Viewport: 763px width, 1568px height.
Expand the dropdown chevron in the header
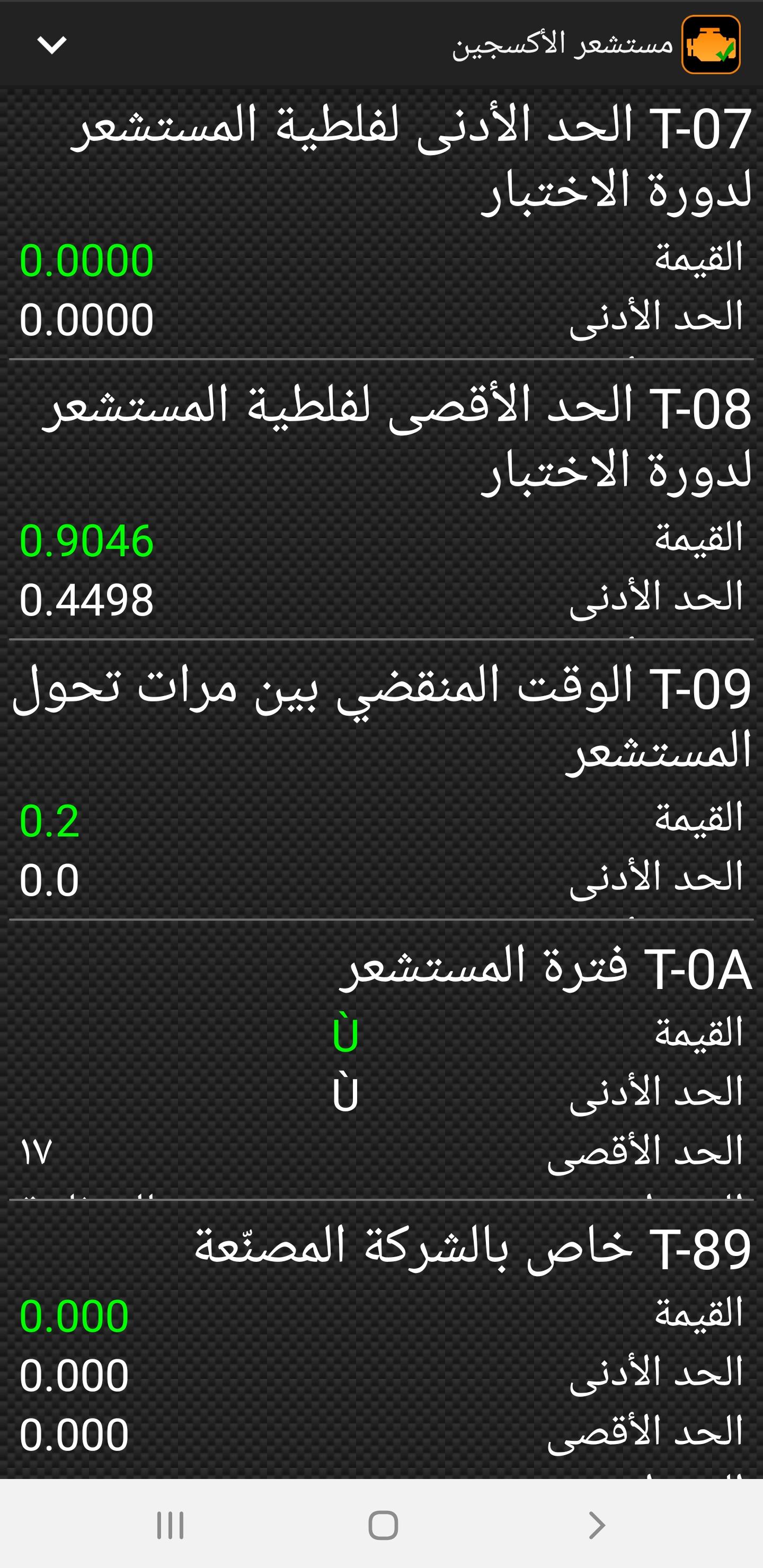tap(52, 44)
